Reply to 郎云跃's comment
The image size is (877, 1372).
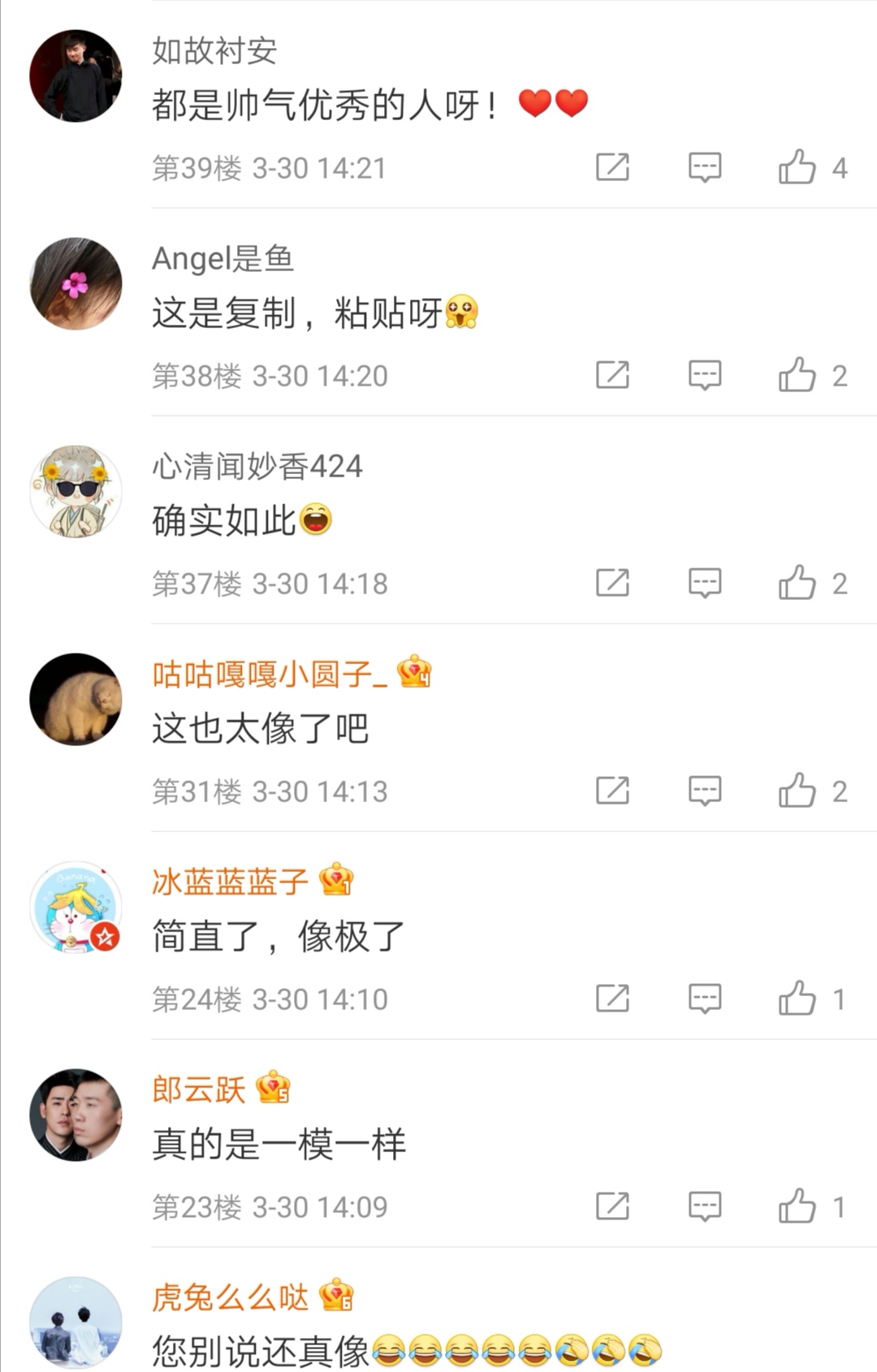tap(704, 1206)
